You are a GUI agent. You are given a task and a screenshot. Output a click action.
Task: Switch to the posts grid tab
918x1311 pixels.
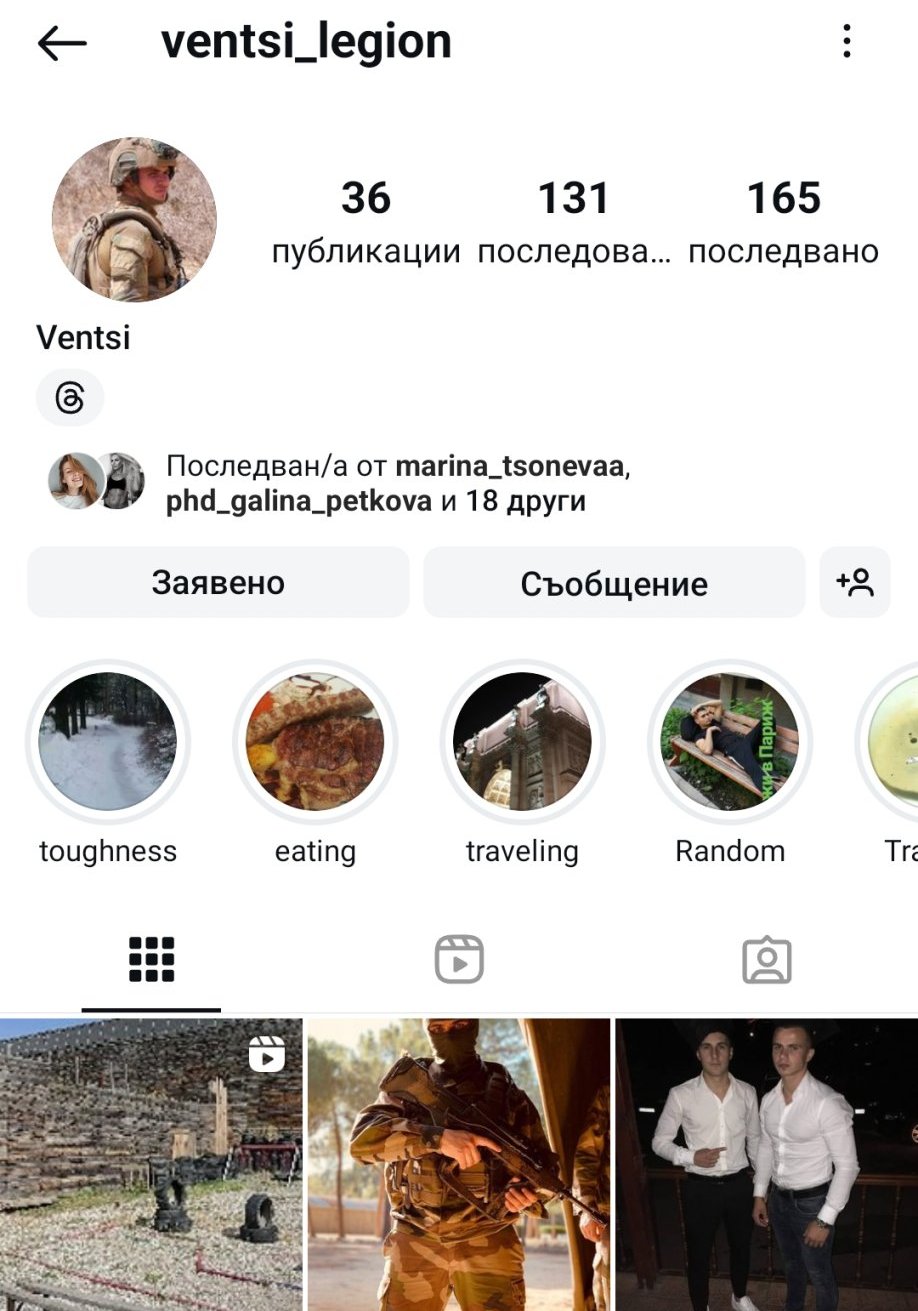(152, 960)
